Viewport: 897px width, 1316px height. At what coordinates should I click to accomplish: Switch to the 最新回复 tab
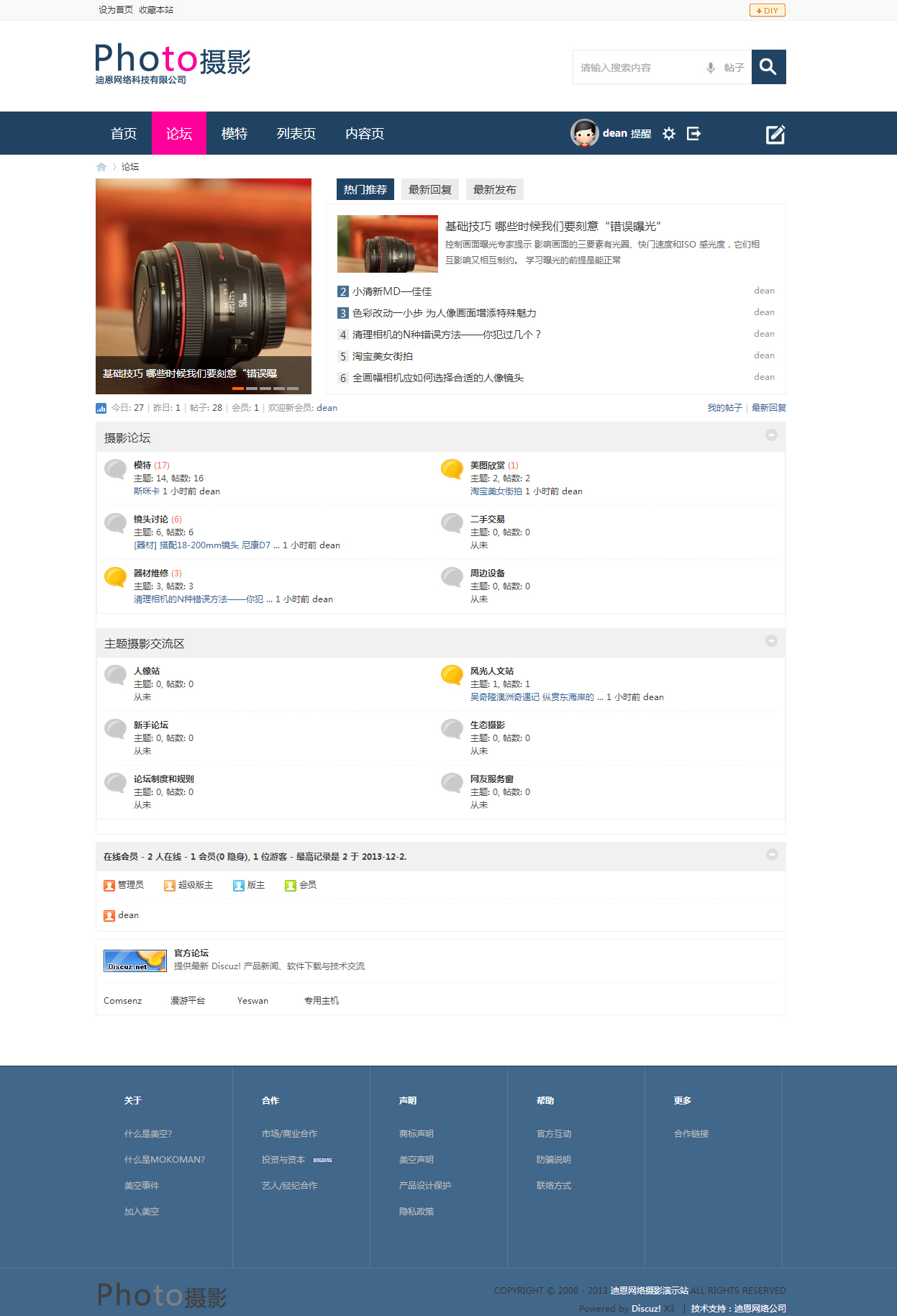click(x=429, y=190)
